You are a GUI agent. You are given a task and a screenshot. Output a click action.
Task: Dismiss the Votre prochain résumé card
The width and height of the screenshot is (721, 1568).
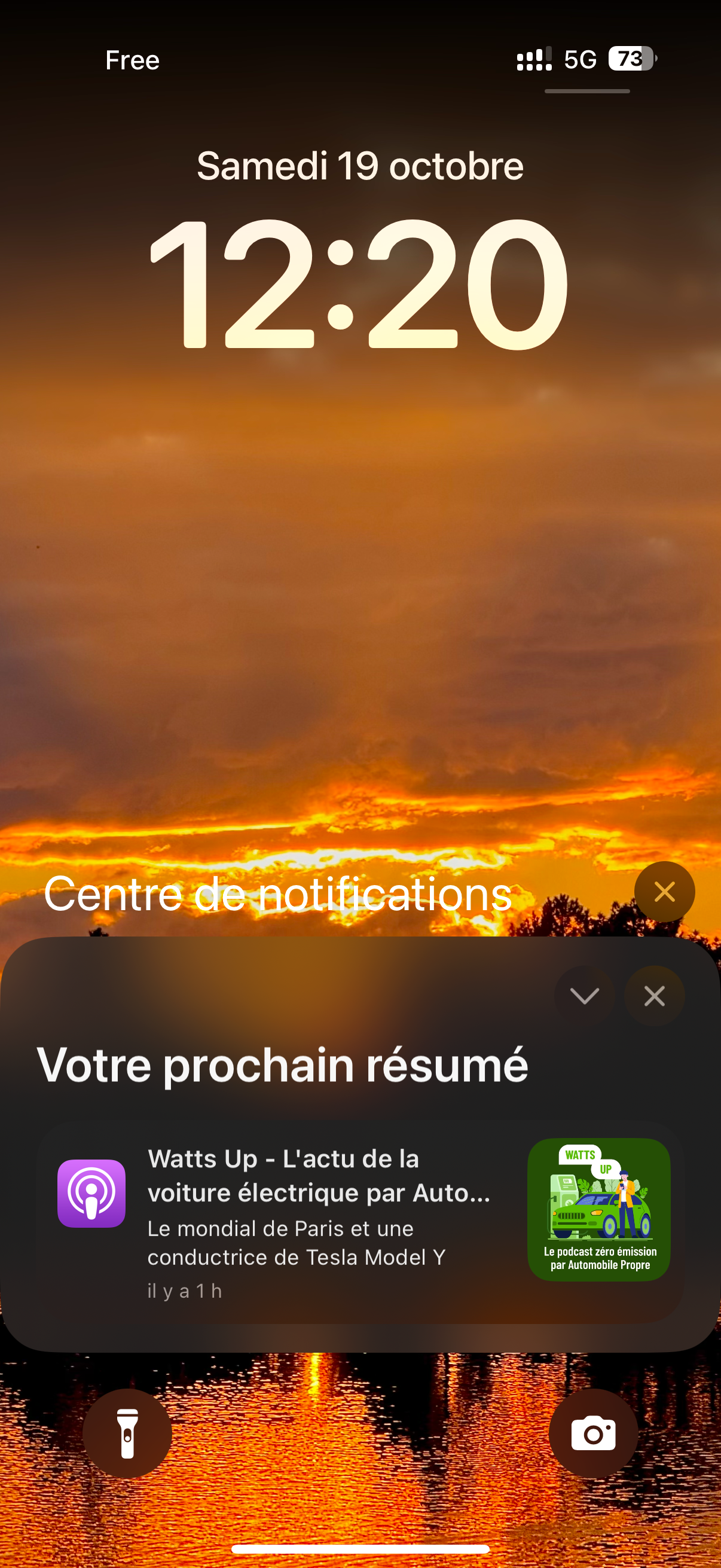click(654, 996)
